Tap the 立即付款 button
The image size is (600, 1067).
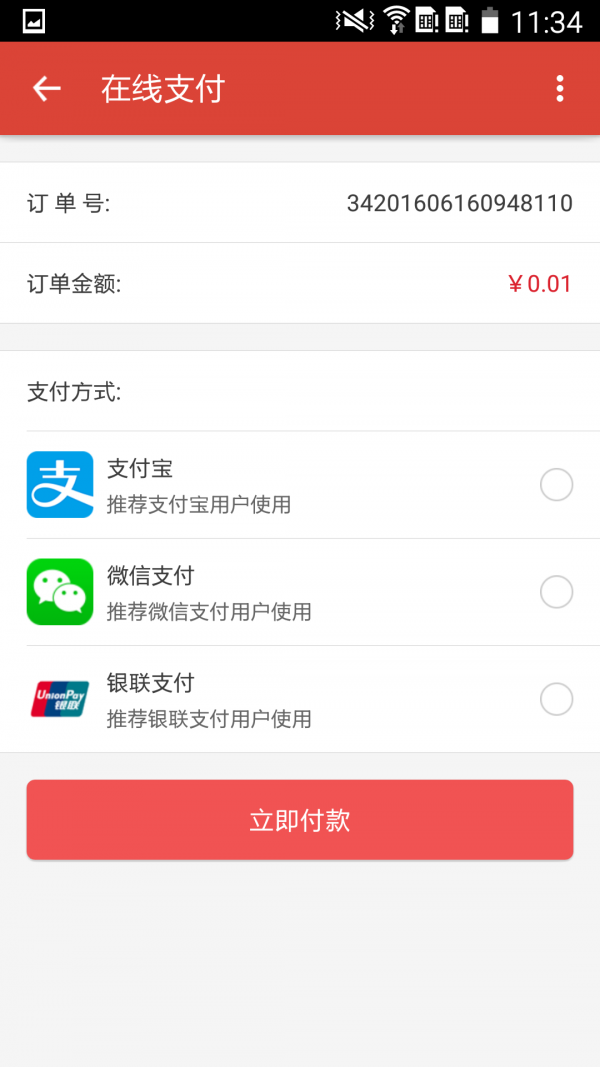(300, 820)
